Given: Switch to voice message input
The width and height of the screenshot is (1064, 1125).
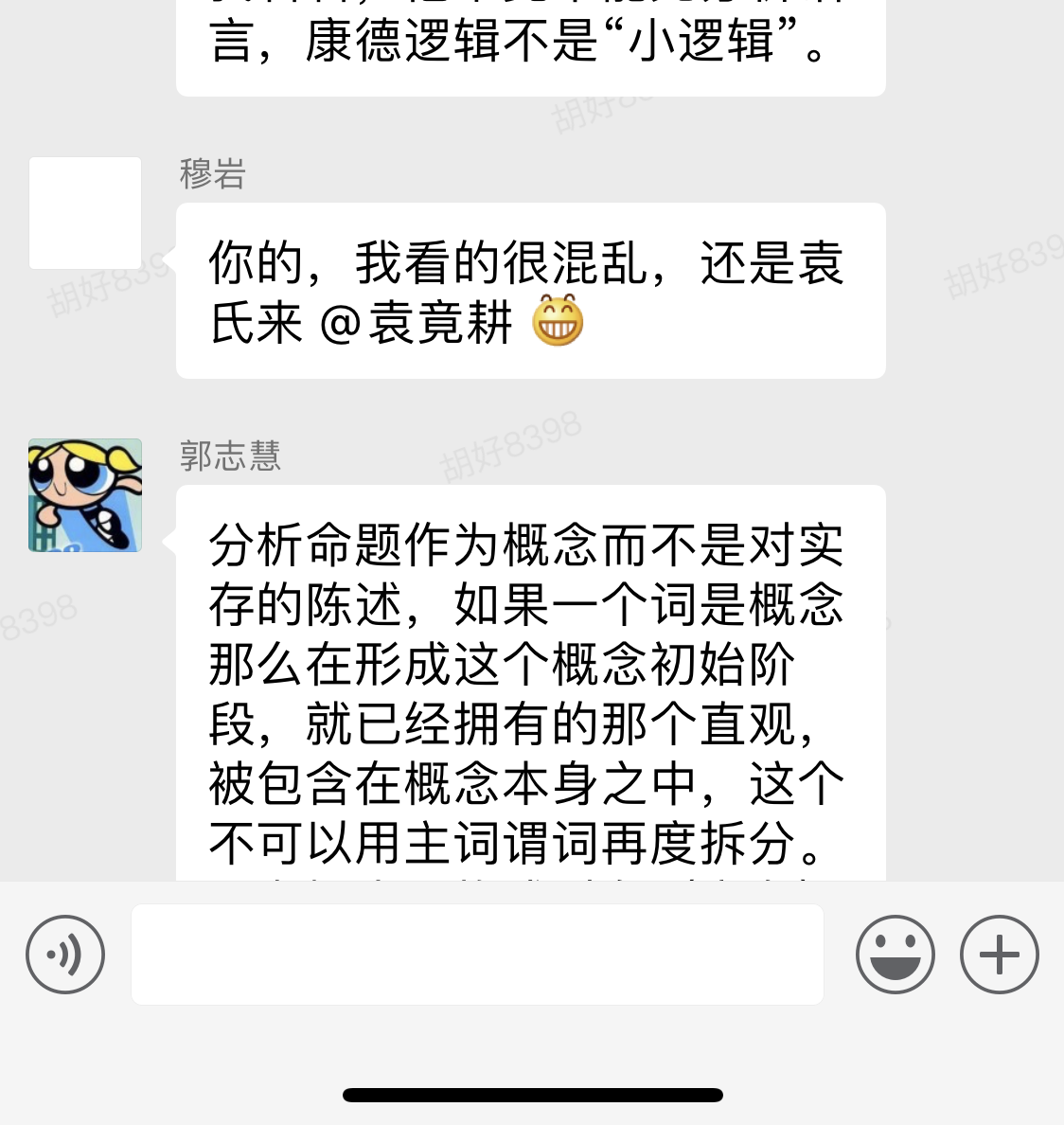Looking at the screenshot, I should pyautogui.click(x=65, y=955).
